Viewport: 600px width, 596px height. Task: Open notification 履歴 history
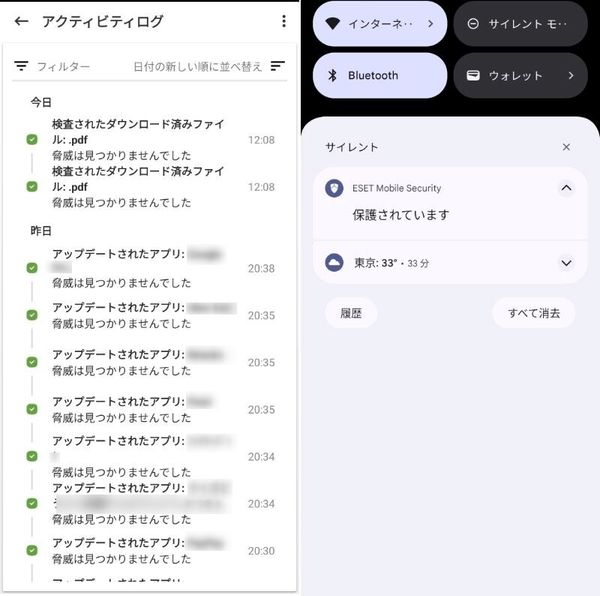coord(351,313)
